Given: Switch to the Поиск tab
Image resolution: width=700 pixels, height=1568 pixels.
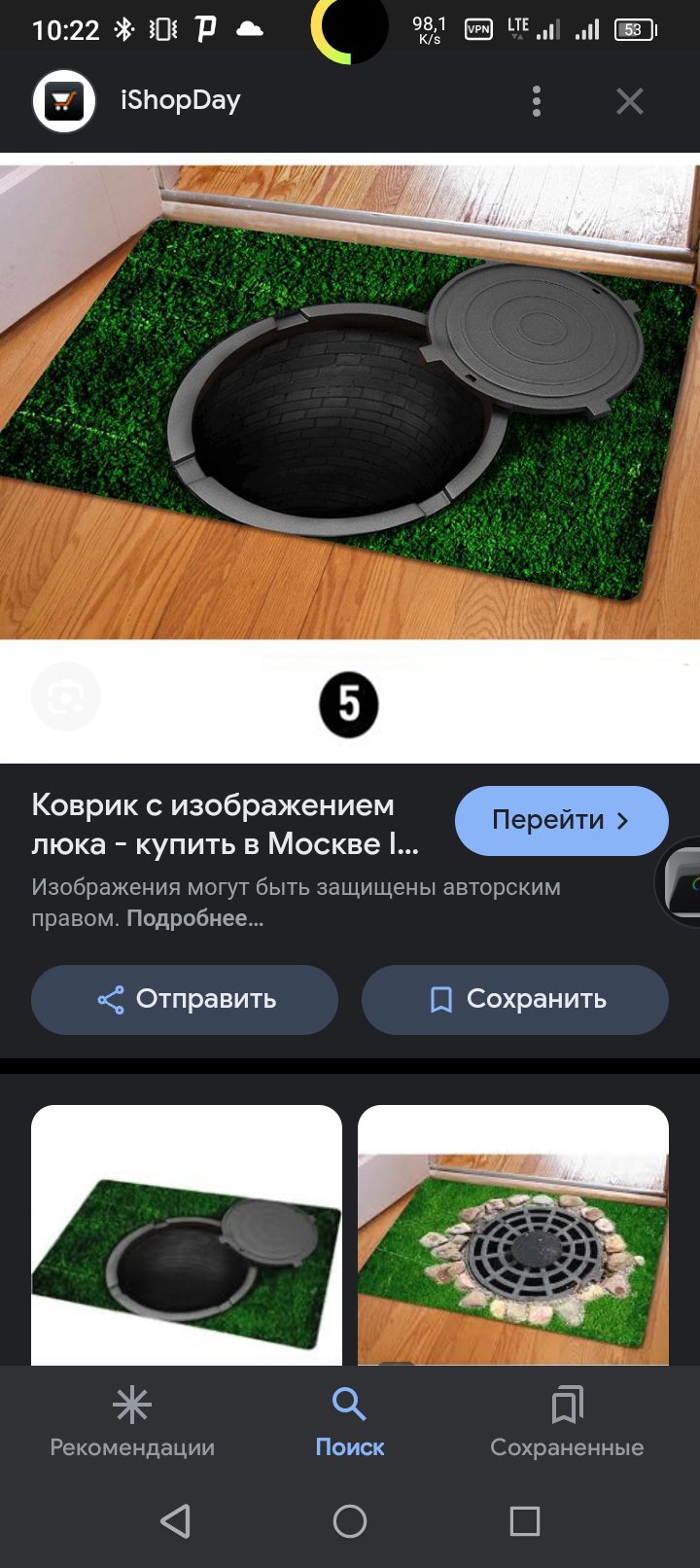Looking at the screenshot, I should (x=350, y=1422).
